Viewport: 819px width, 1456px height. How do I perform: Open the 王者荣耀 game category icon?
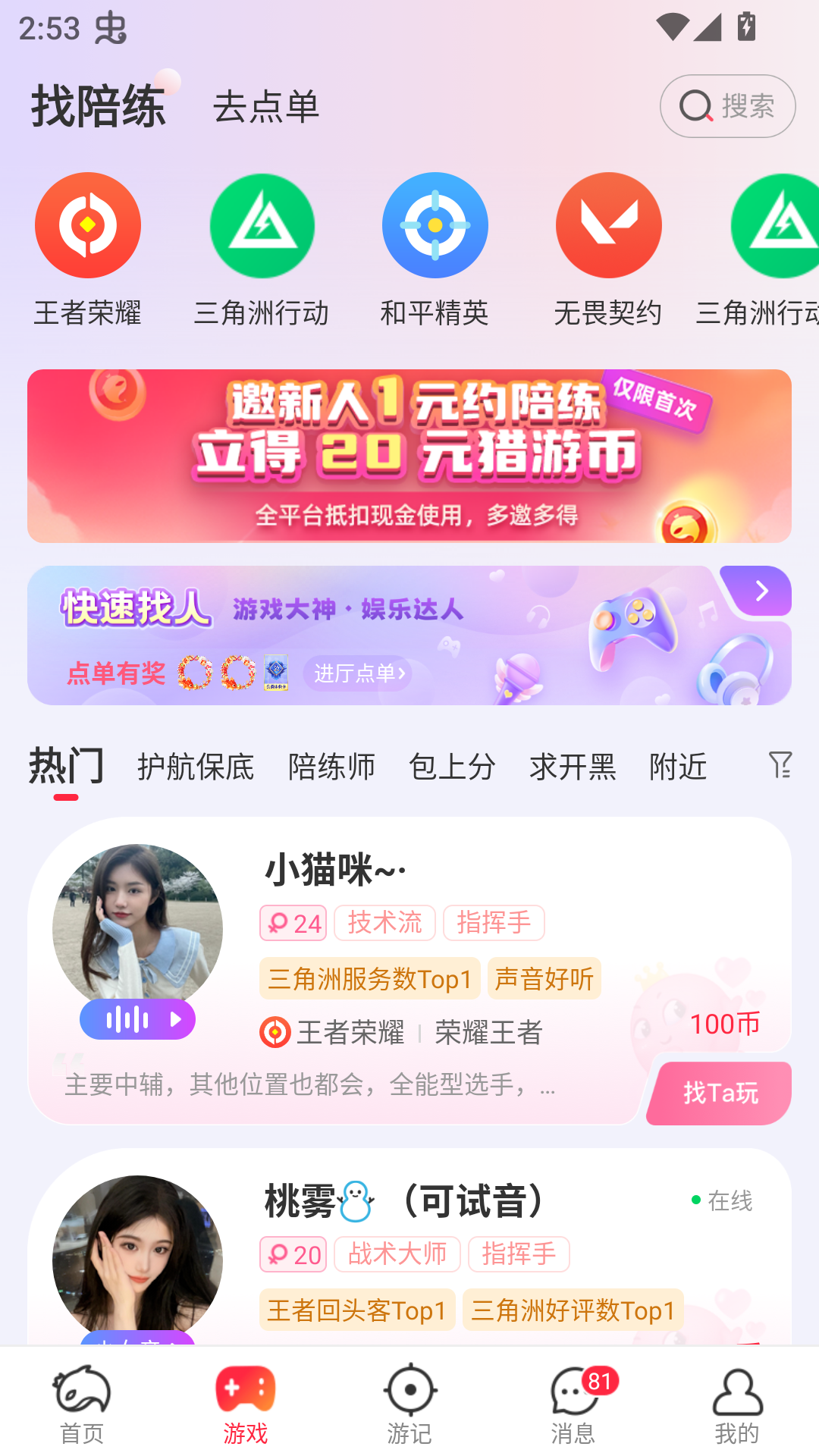[x=88, y=224]
